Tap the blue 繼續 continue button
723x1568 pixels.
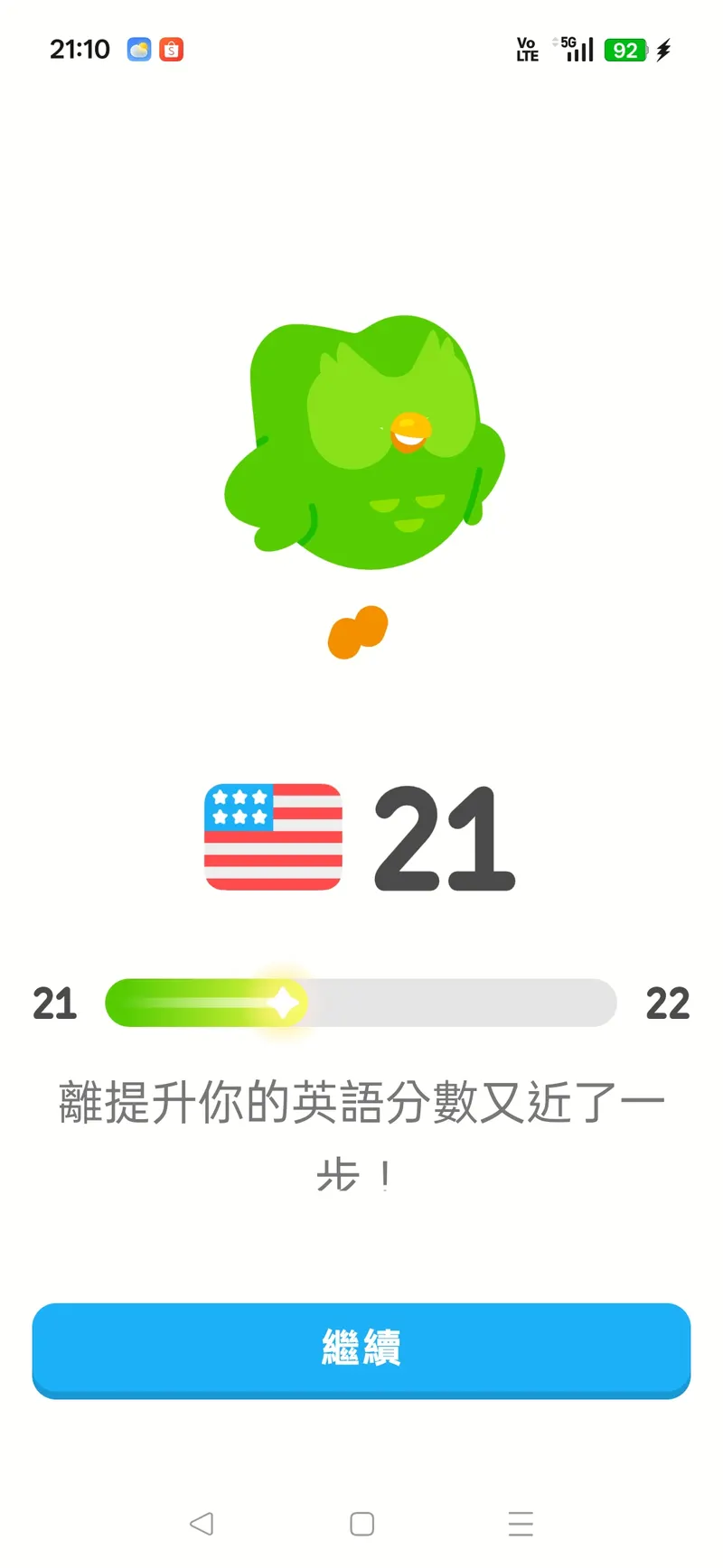[x=361, y=1348]
